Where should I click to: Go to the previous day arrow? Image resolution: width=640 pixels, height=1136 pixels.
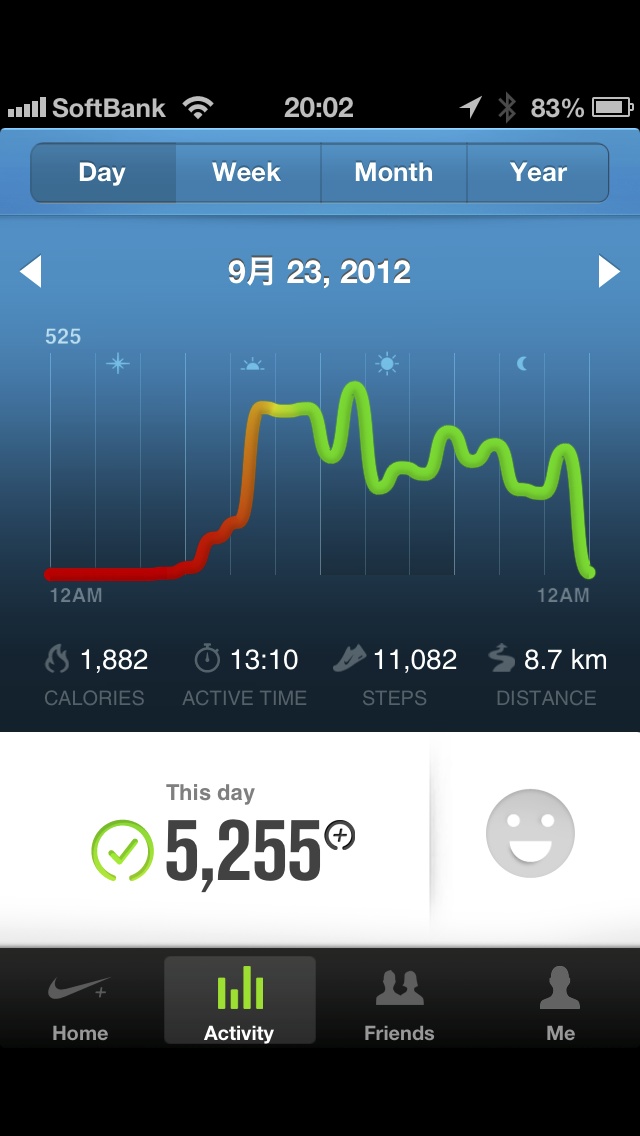pyautogui.click(x=30, y=272)
